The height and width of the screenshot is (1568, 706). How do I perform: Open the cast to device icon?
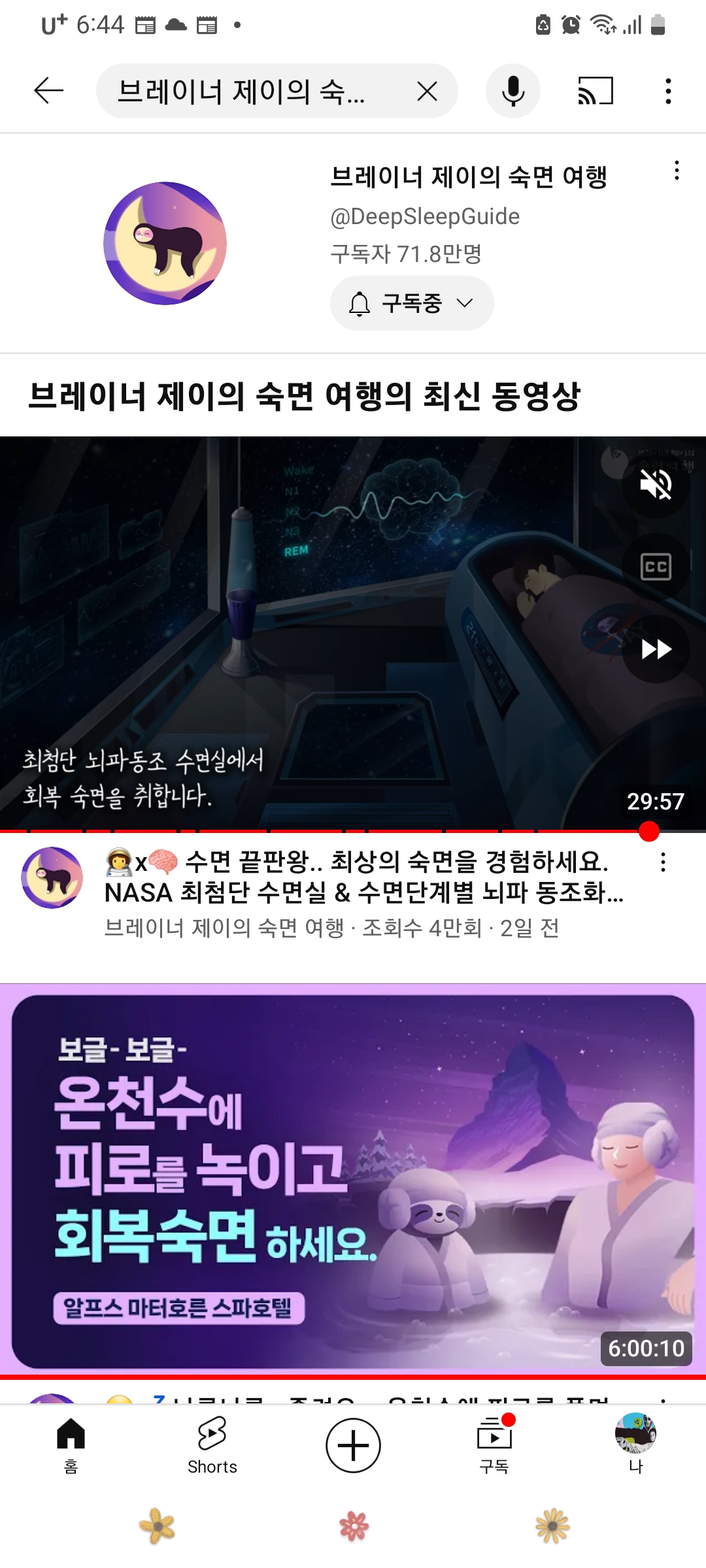(595, 91)
